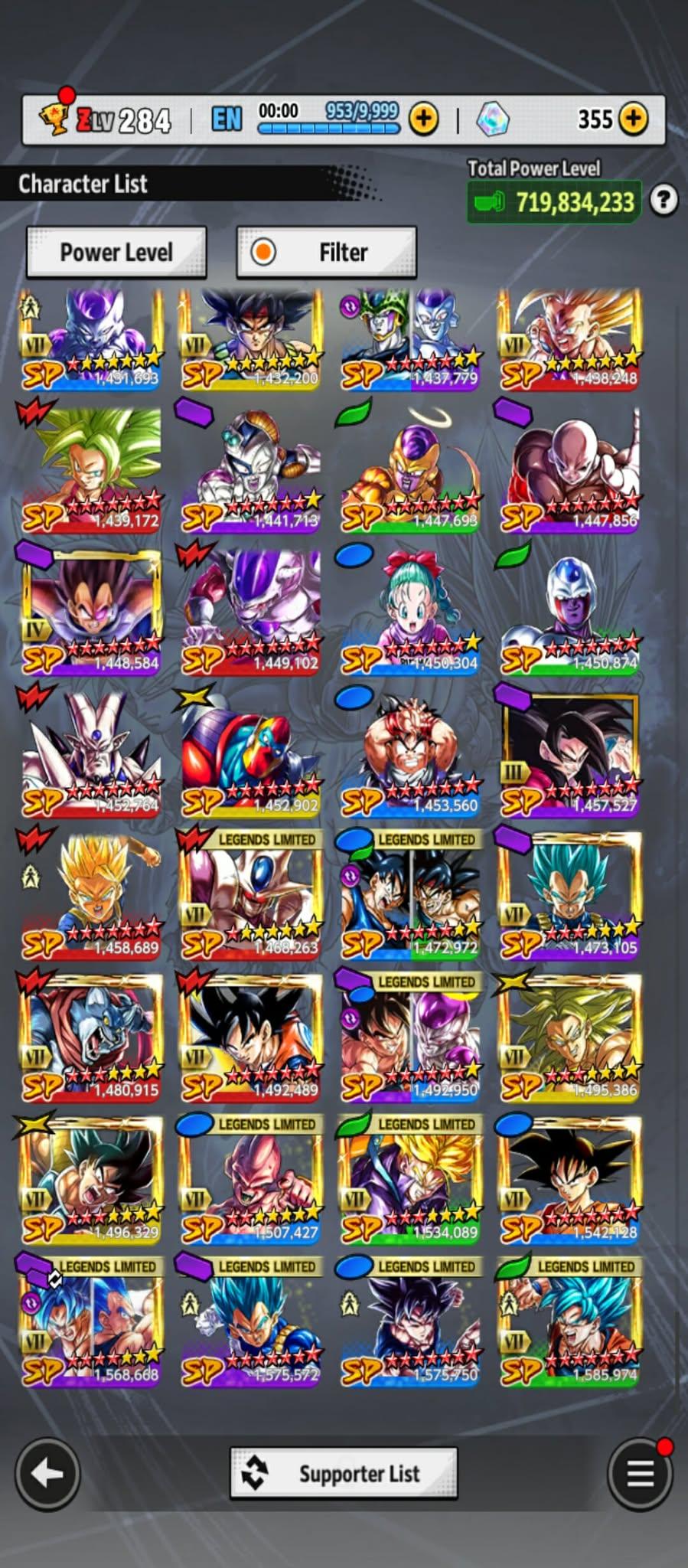Open the hamburger menu button
688x1568 pixels.
(640, 1473)
